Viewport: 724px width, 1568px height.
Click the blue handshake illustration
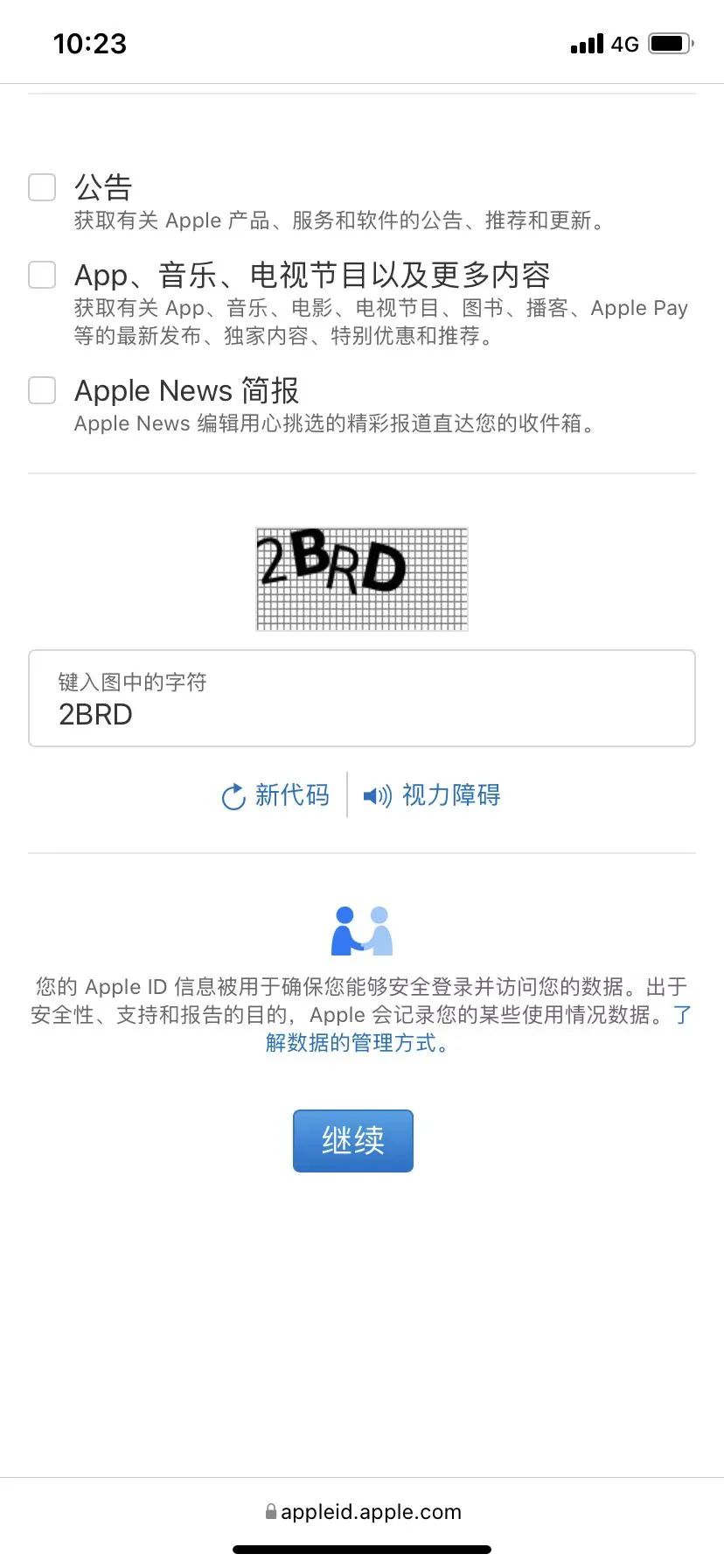[361, 929]
